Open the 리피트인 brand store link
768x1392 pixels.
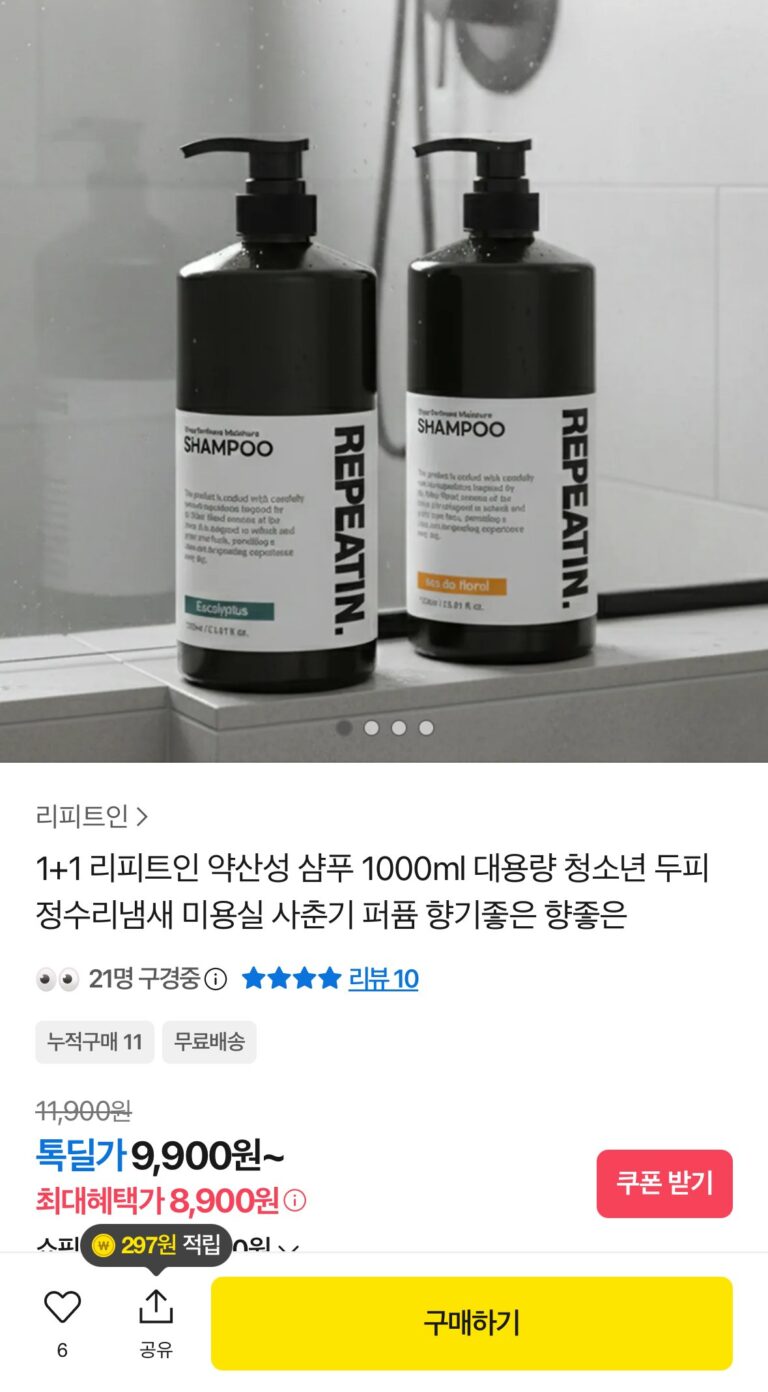tap(92, 817)
